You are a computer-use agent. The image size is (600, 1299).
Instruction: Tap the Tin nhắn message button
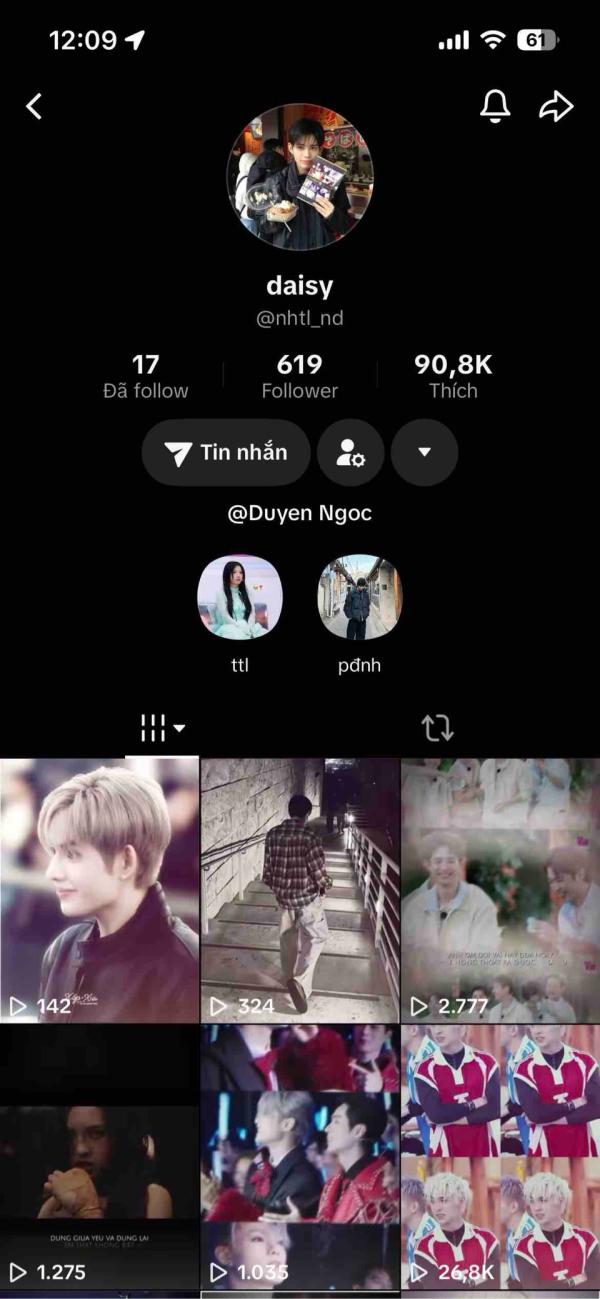pyautogui.click(x=226, y=453)
